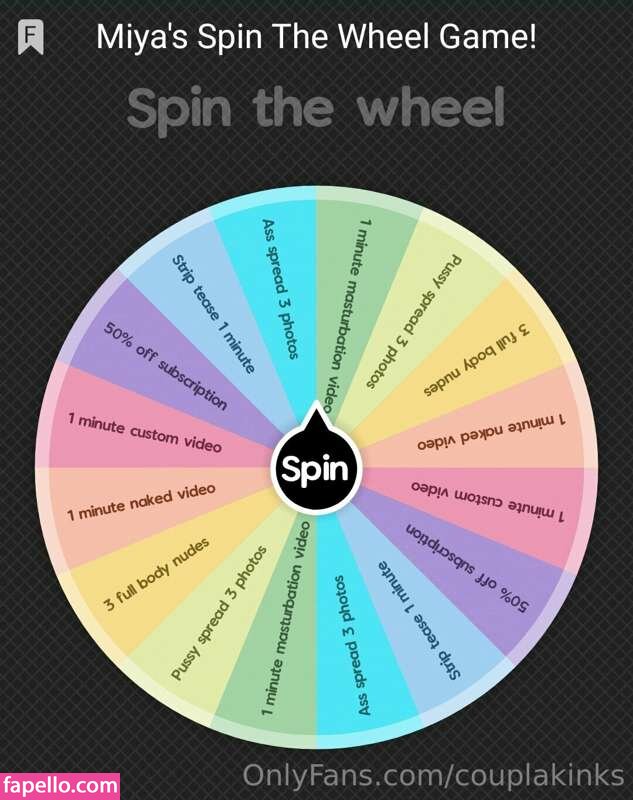
Task: Tap the Spin button on the wheel
Action: coord(316,467)
